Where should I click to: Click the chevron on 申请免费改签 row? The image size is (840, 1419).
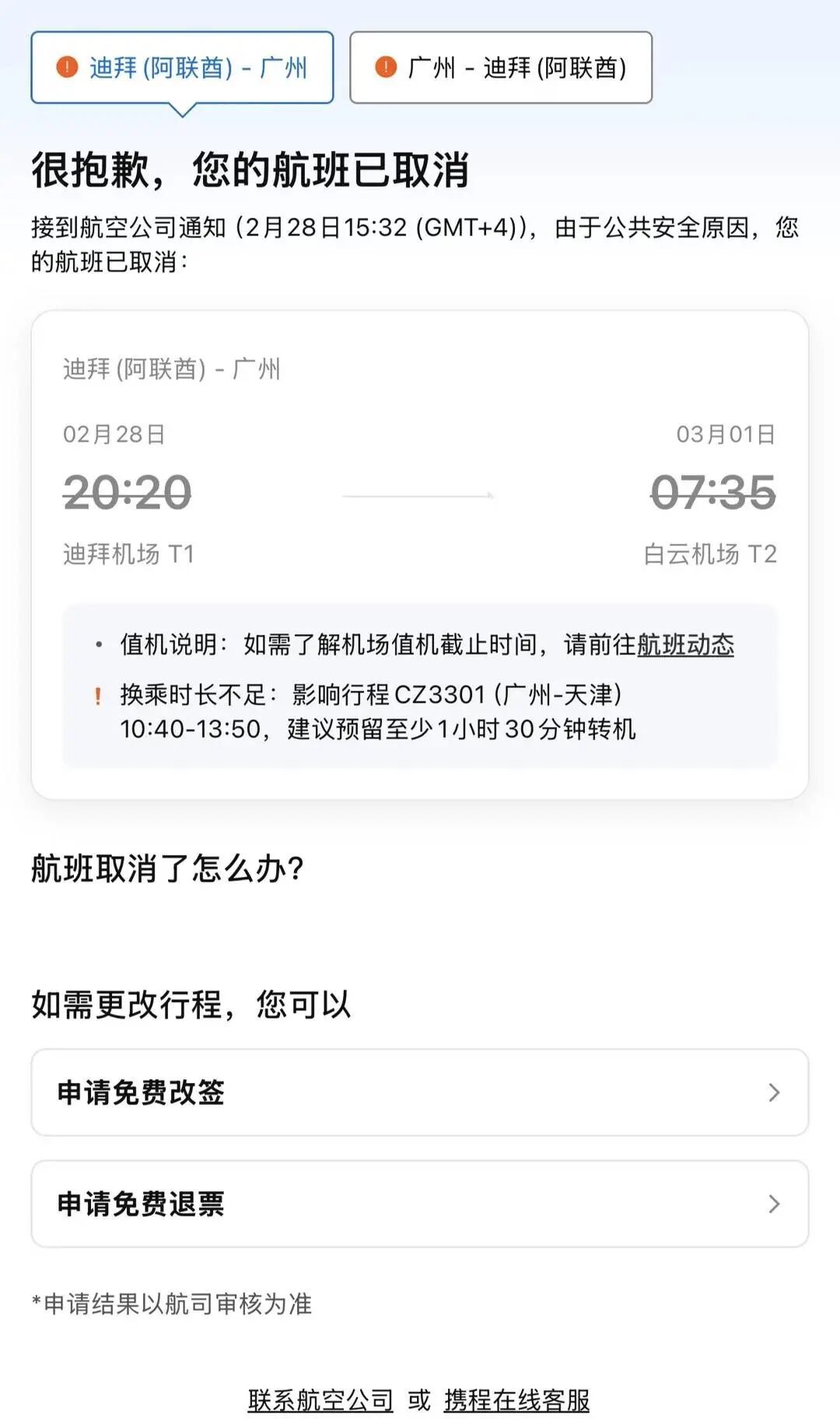773,1093
